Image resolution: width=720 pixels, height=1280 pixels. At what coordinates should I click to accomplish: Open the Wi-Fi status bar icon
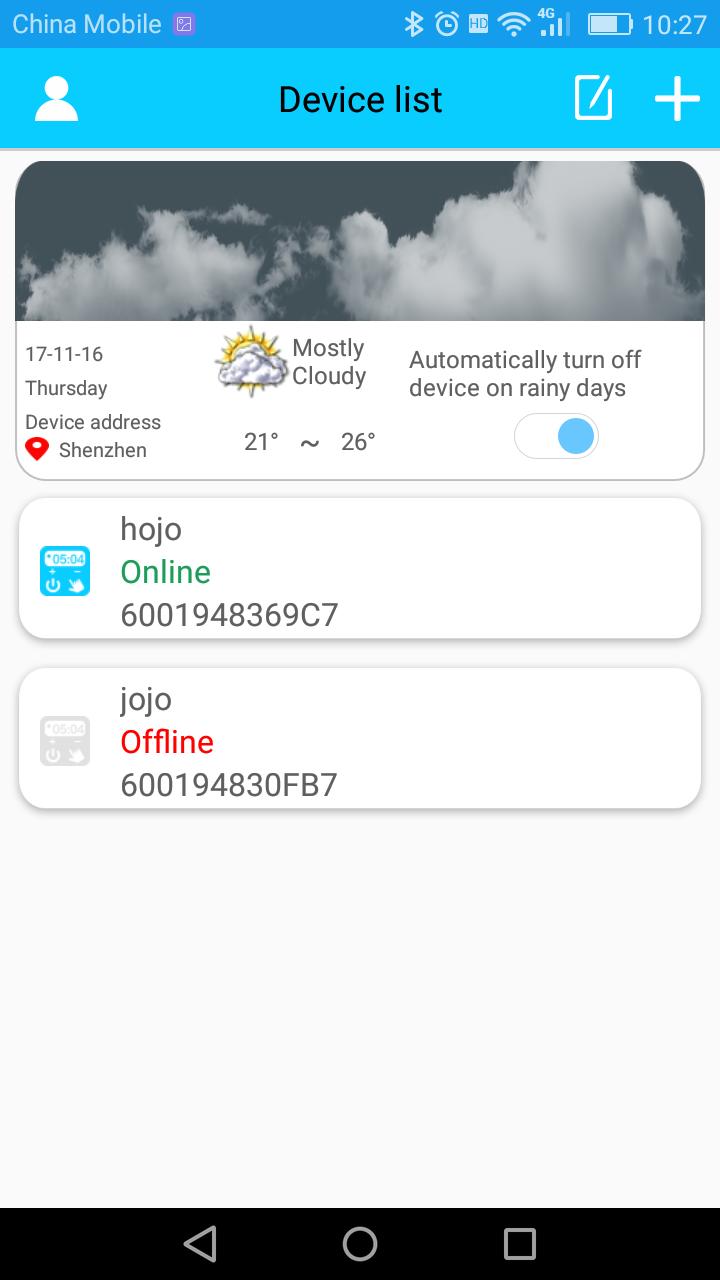[x=511, y=22]
